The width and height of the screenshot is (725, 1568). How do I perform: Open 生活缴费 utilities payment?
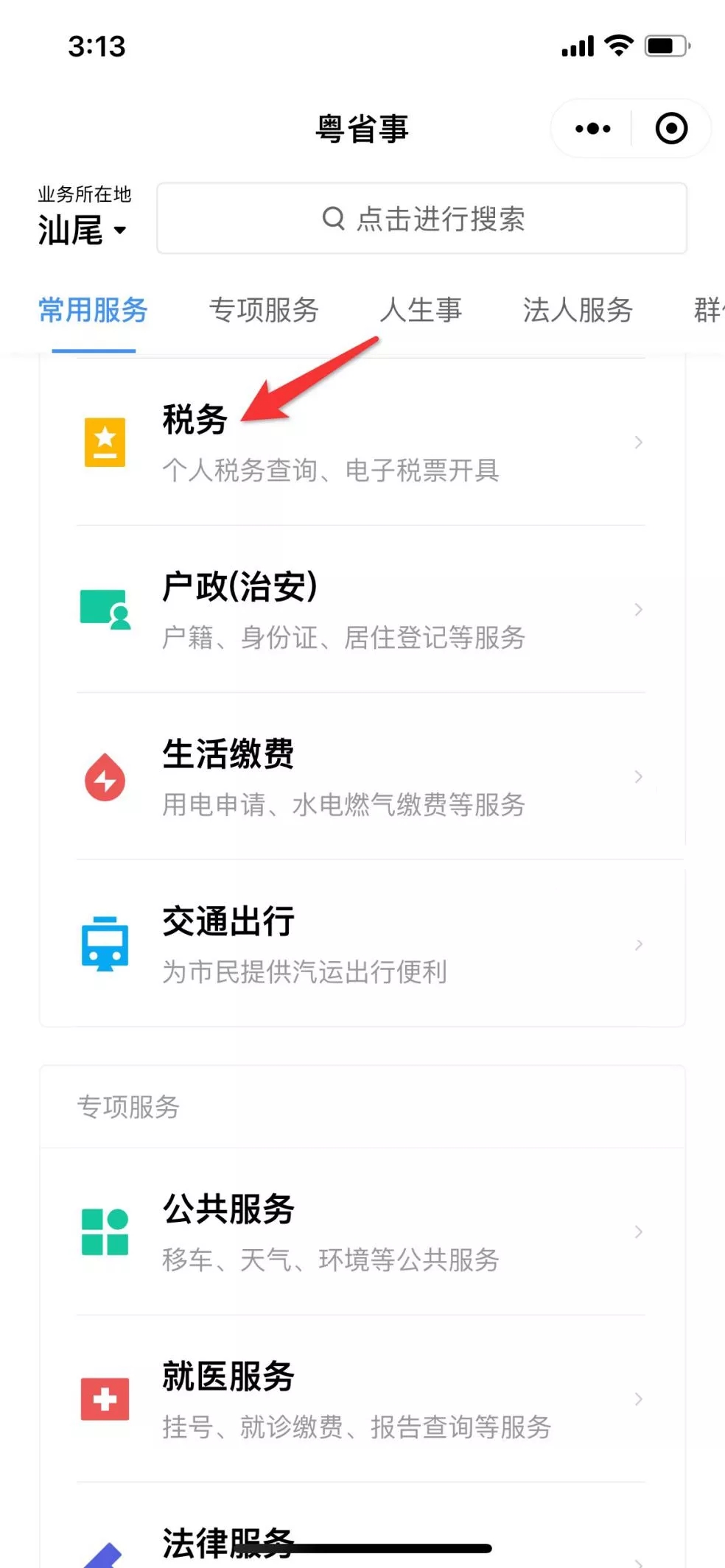coord(362,776)
